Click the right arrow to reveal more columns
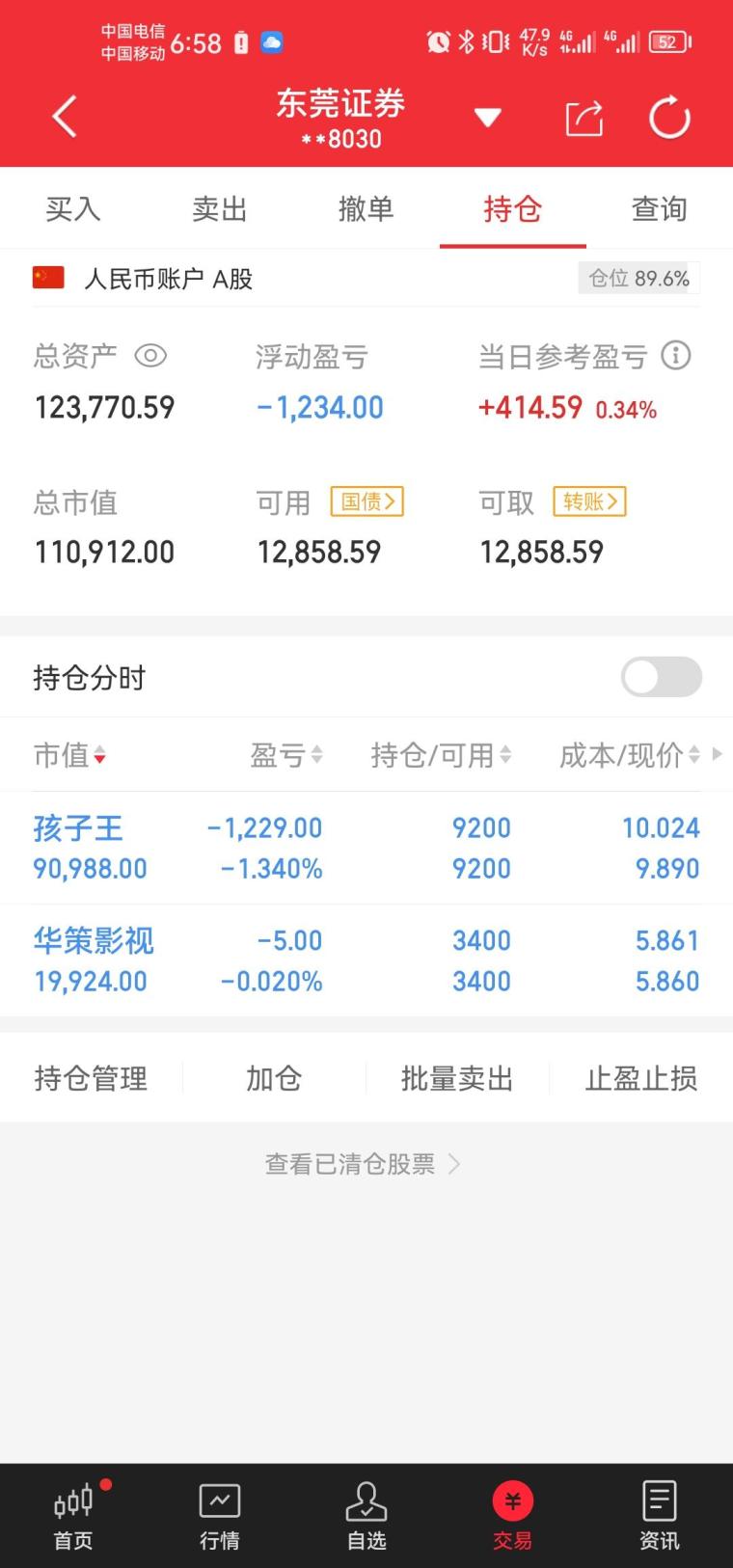 (x=718, y=755)
